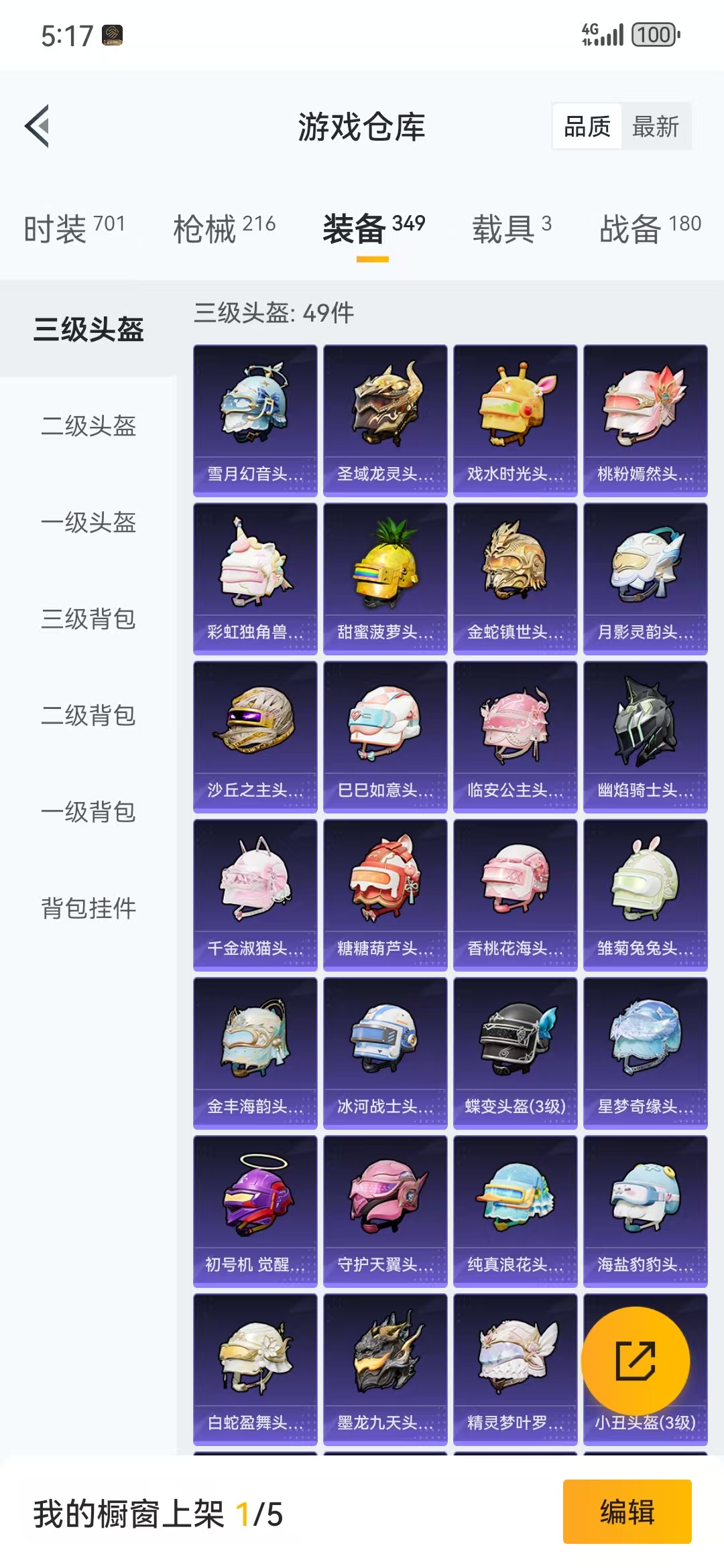724x1568 pixels.
Task: Open the 三级背包 category
Action: point(88,618)
